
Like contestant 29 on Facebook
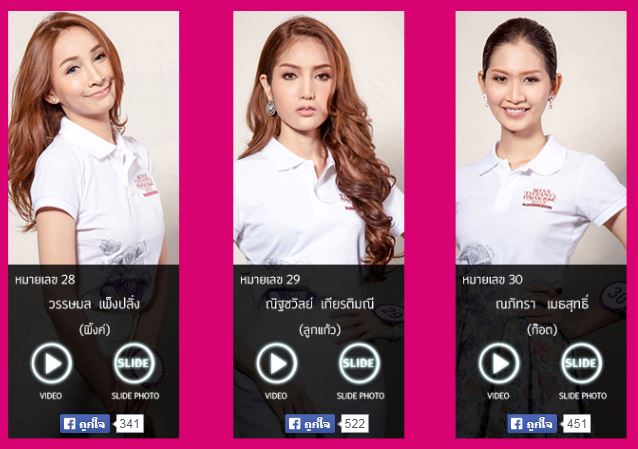[310, 424]
